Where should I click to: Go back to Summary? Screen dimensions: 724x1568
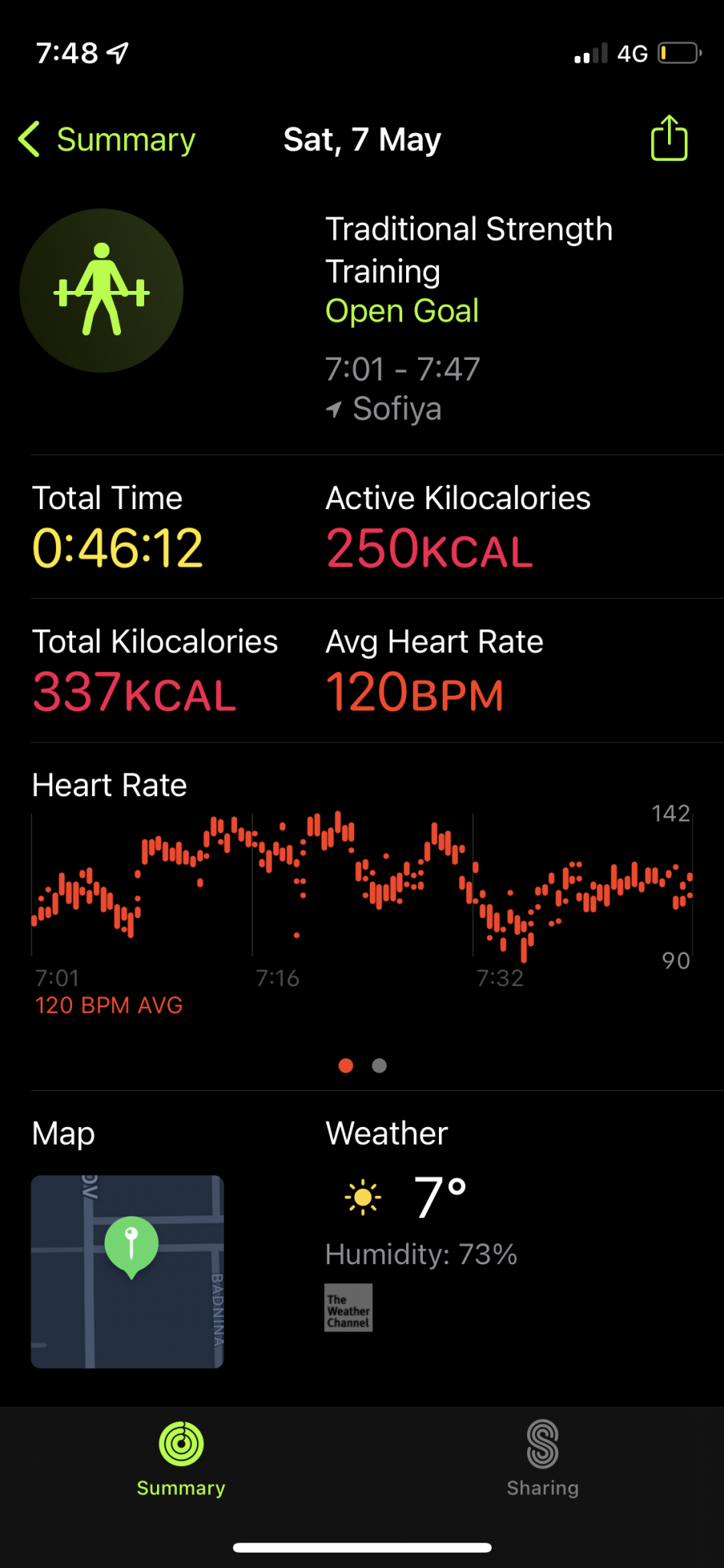click(107, 140)
